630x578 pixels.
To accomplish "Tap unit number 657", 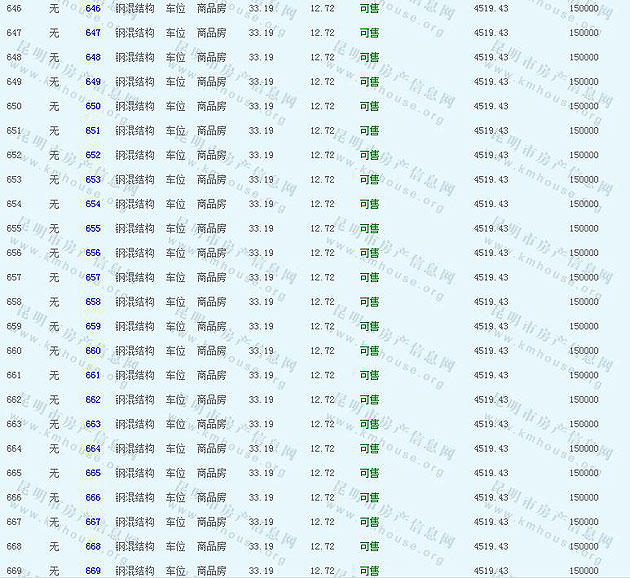I will tap(93, 278).
